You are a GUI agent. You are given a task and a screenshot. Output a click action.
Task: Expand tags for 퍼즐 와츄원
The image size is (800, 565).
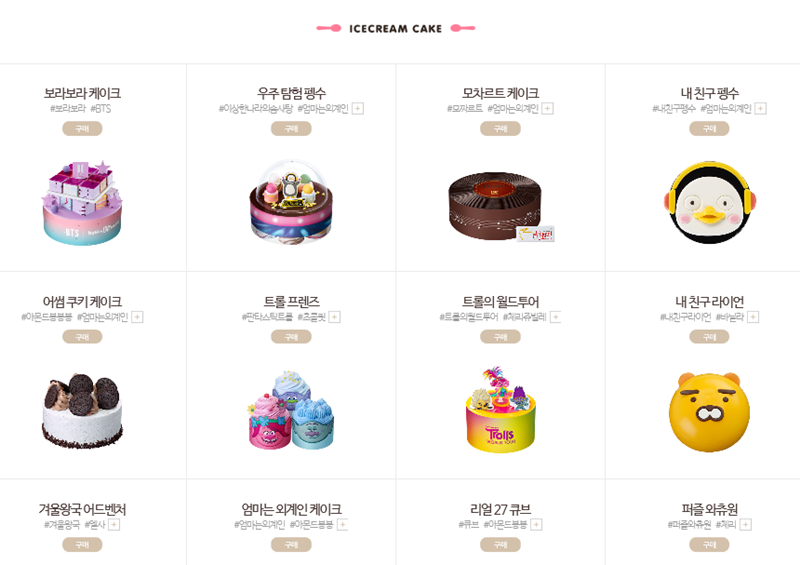pyautogui.click(x=746, y=524)
